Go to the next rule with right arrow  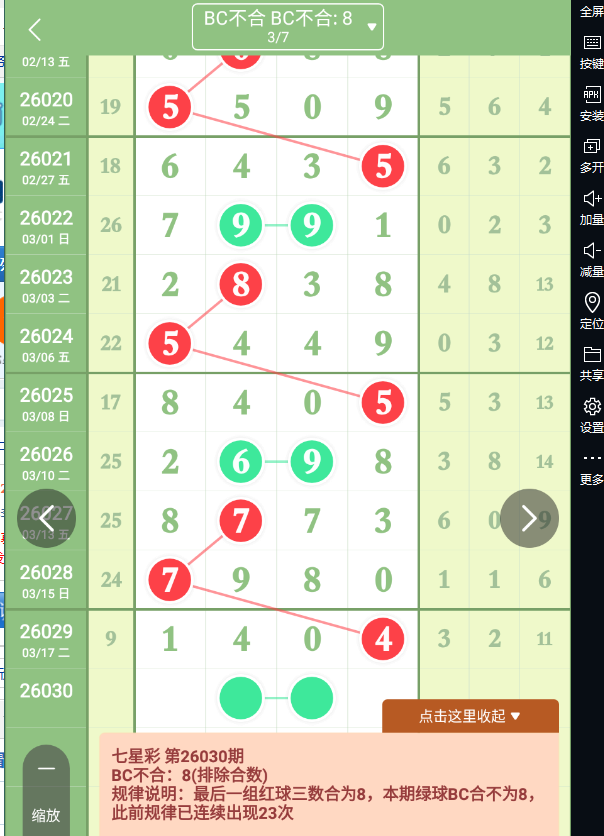click(x=529, y=518)
